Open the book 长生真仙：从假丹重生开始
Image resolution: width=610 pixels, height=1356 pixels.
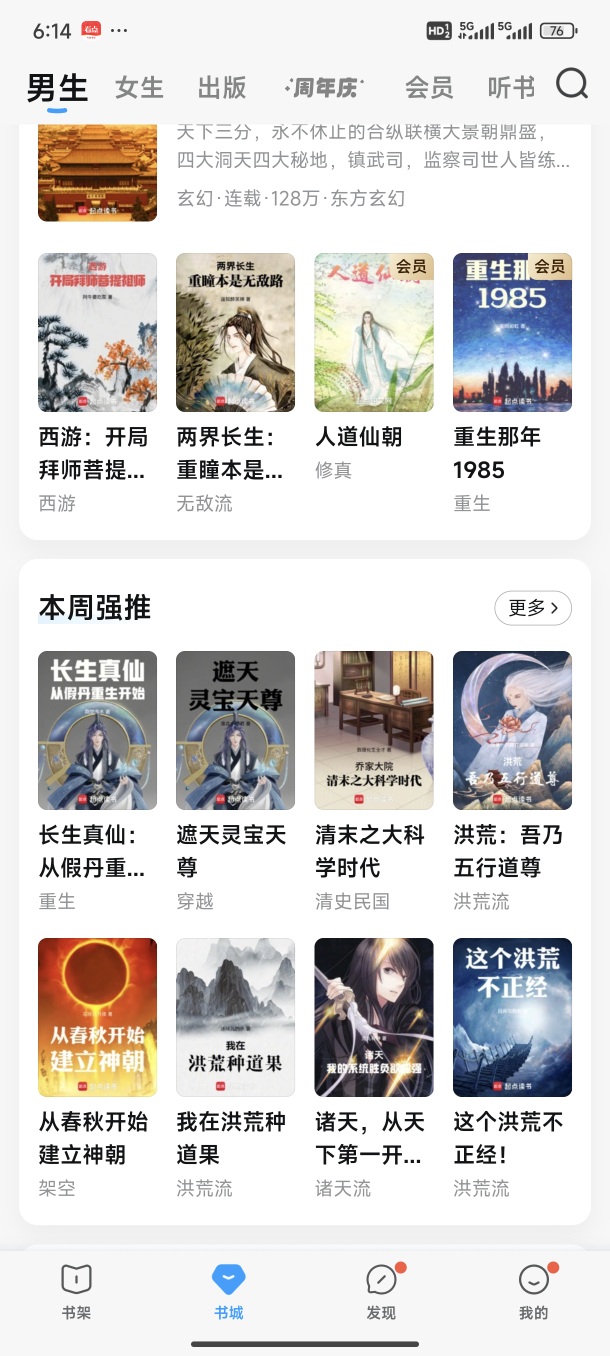point(97,730)
